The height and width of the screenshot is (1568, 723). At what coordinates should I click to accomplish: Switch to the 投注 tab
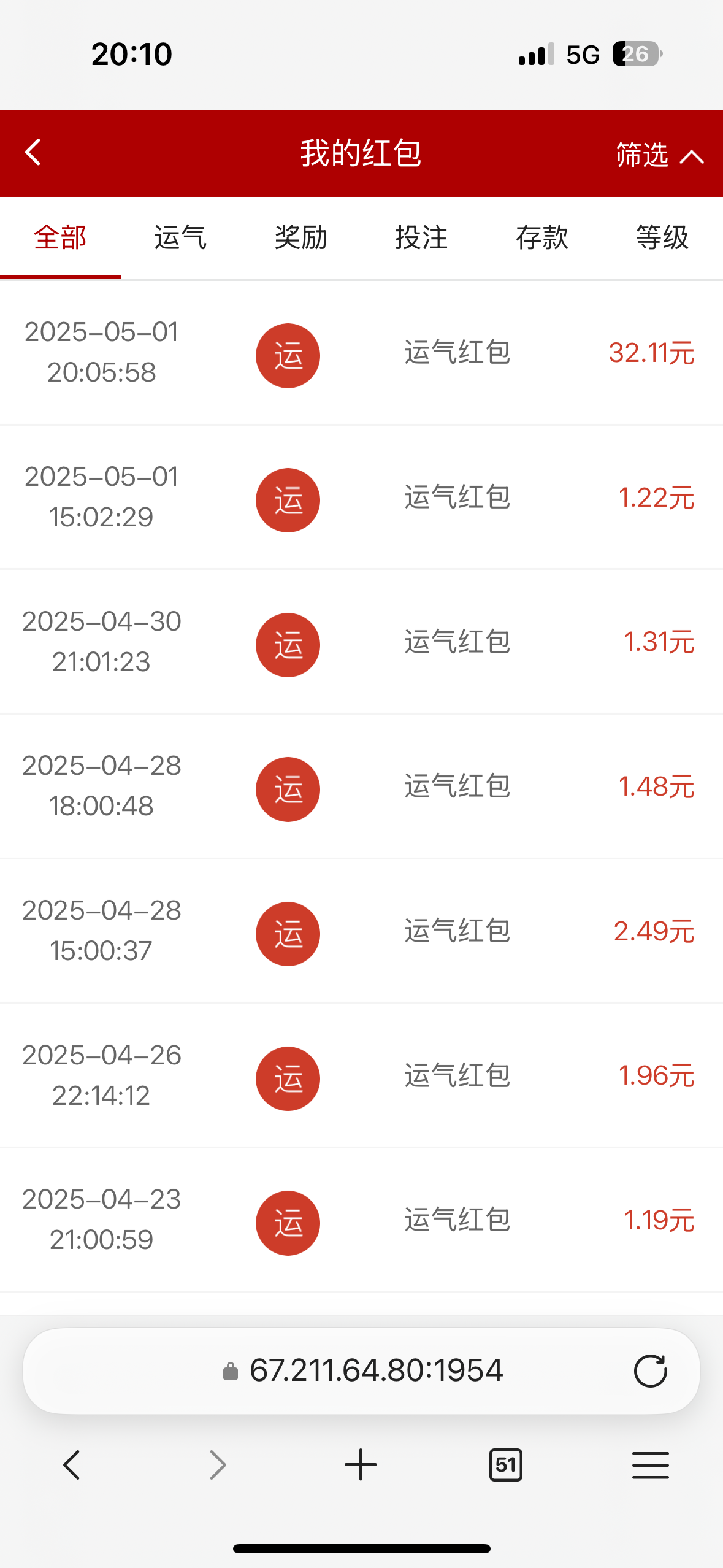(x=421, y=238)
